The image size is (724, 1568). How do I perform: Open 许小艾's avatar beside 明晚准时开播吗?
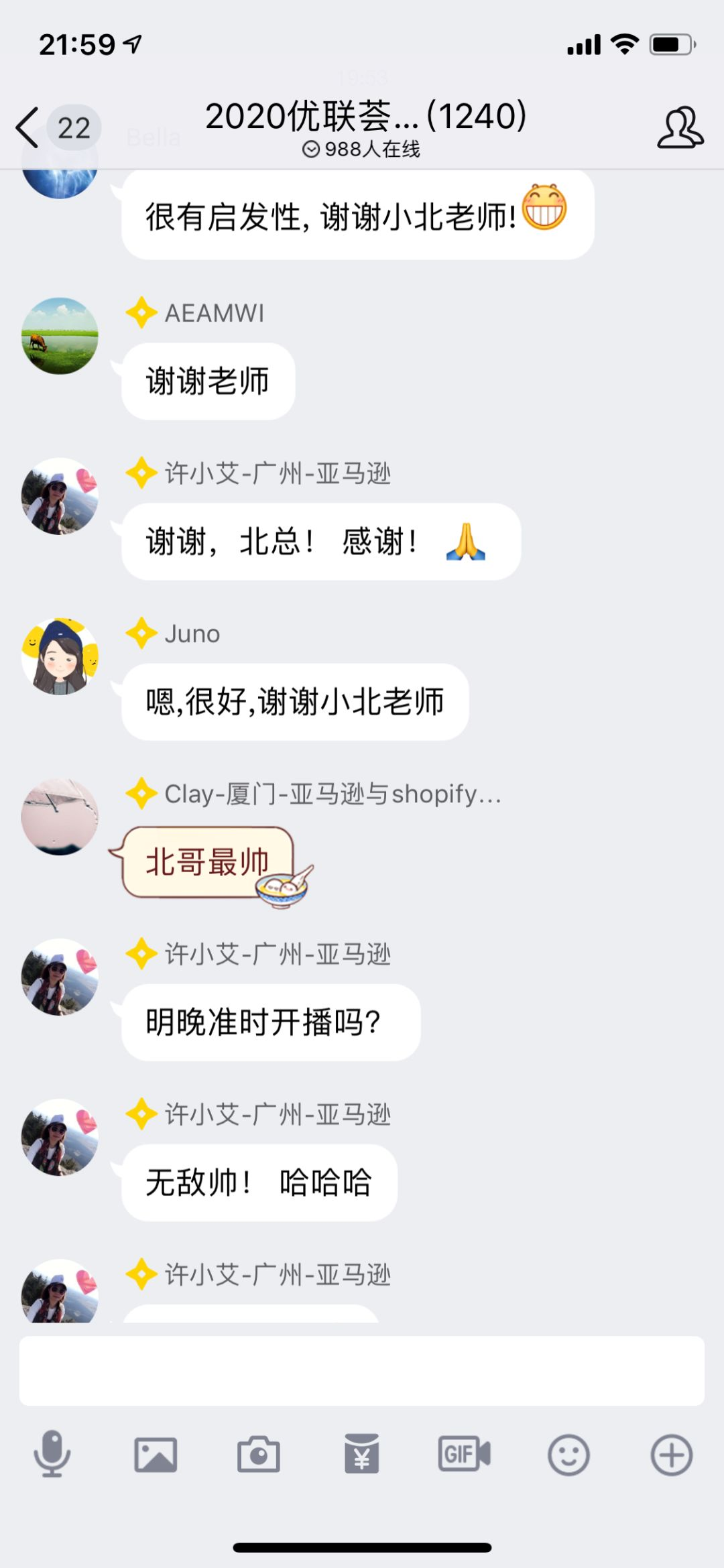pyautogui.click(x=60, y=977)
